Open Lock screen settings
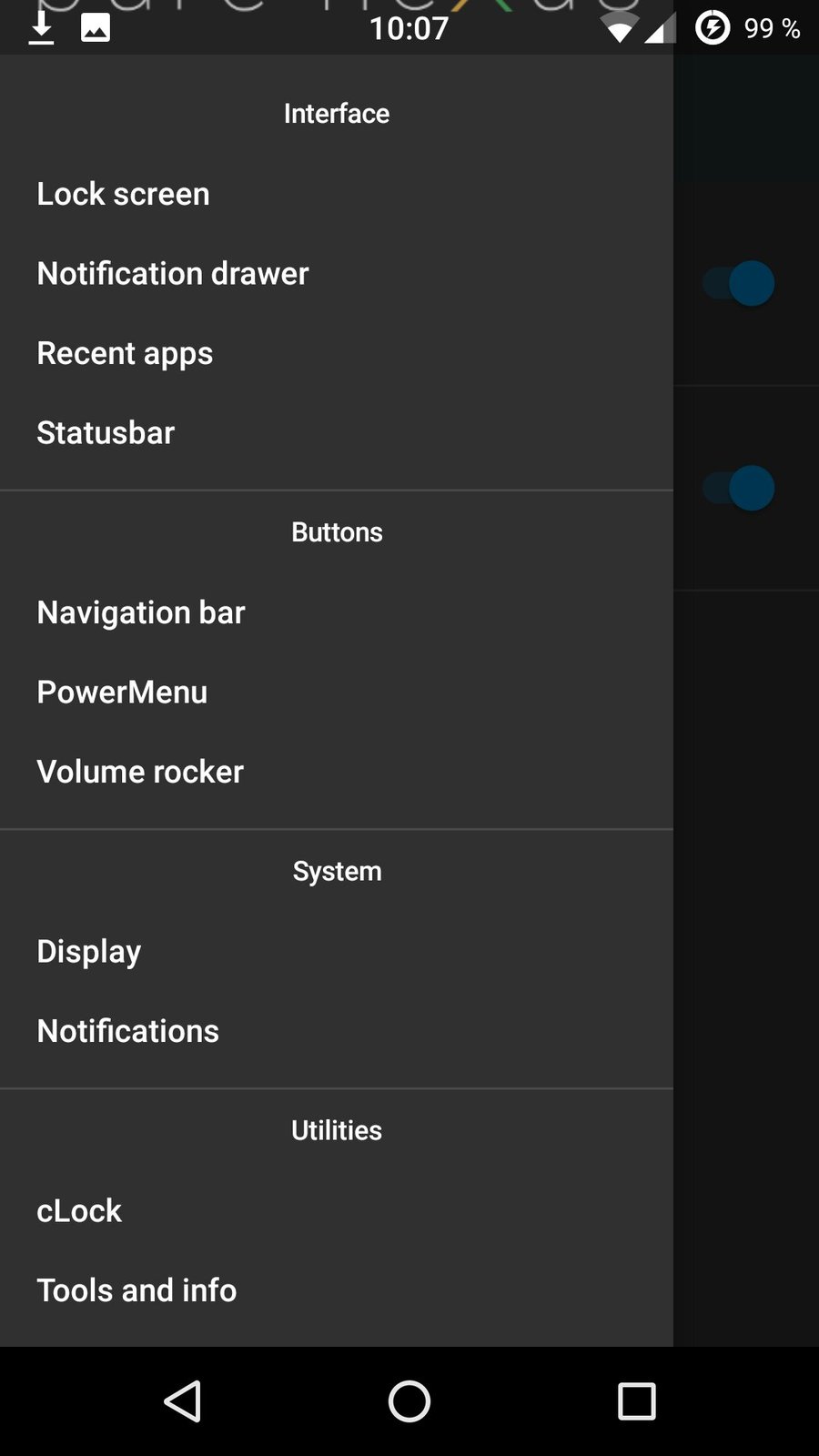Viewport: 819px width, 1456px height. point(124,194)
